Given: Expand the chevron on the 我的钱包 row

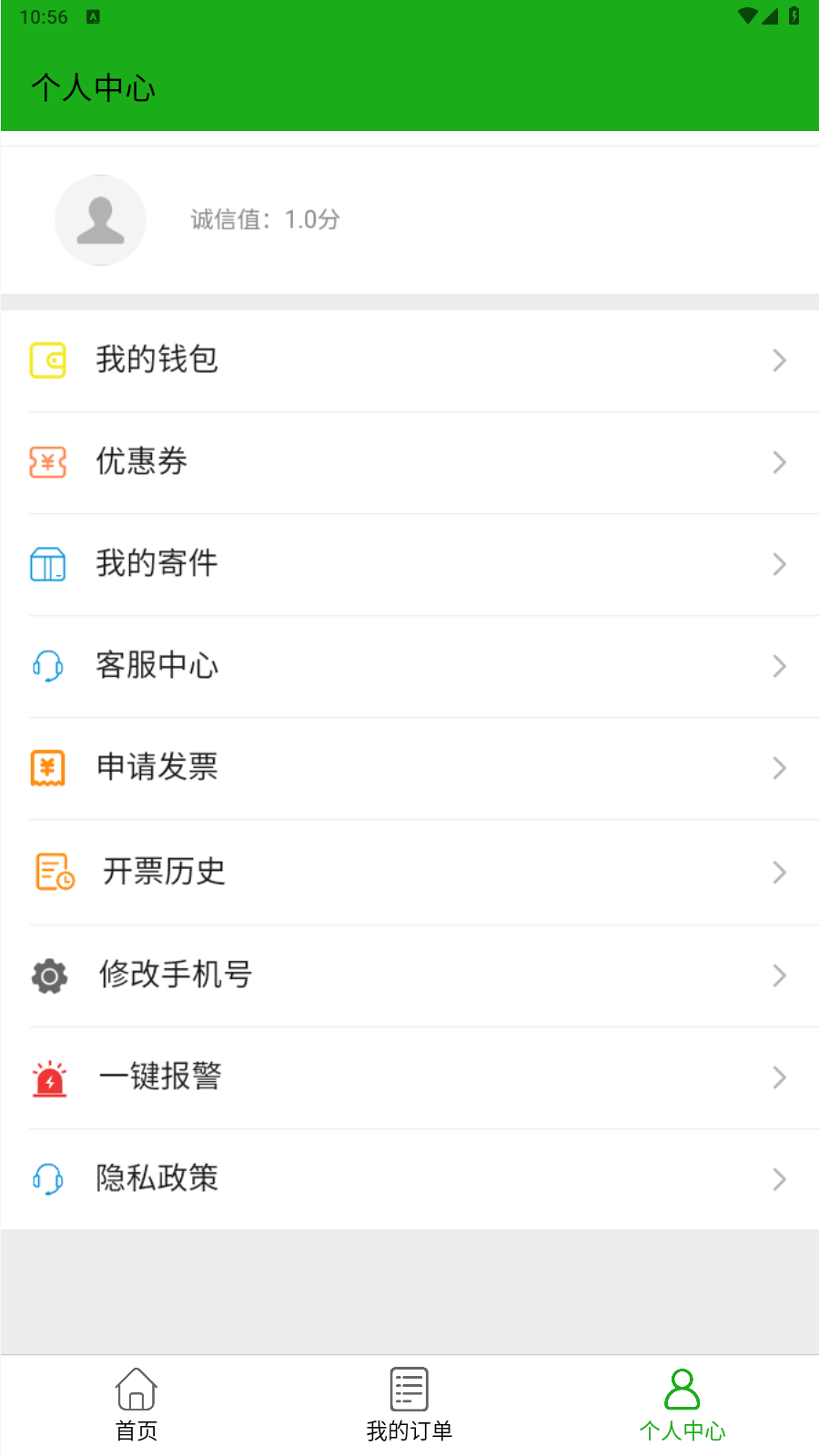Looking at the screenshot, I should point(780,360).
